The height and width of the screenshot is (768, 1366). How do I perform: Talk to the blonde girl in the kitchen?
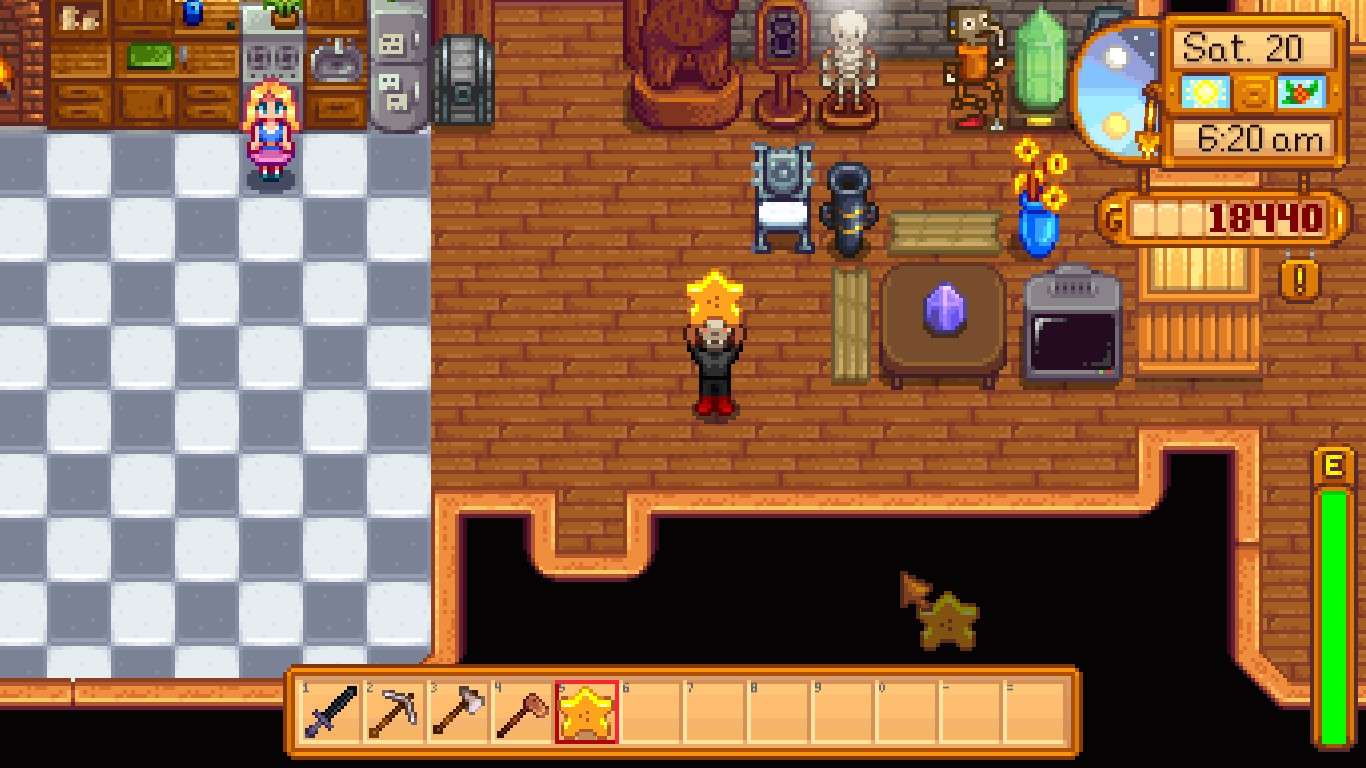[x=271, y=130]
